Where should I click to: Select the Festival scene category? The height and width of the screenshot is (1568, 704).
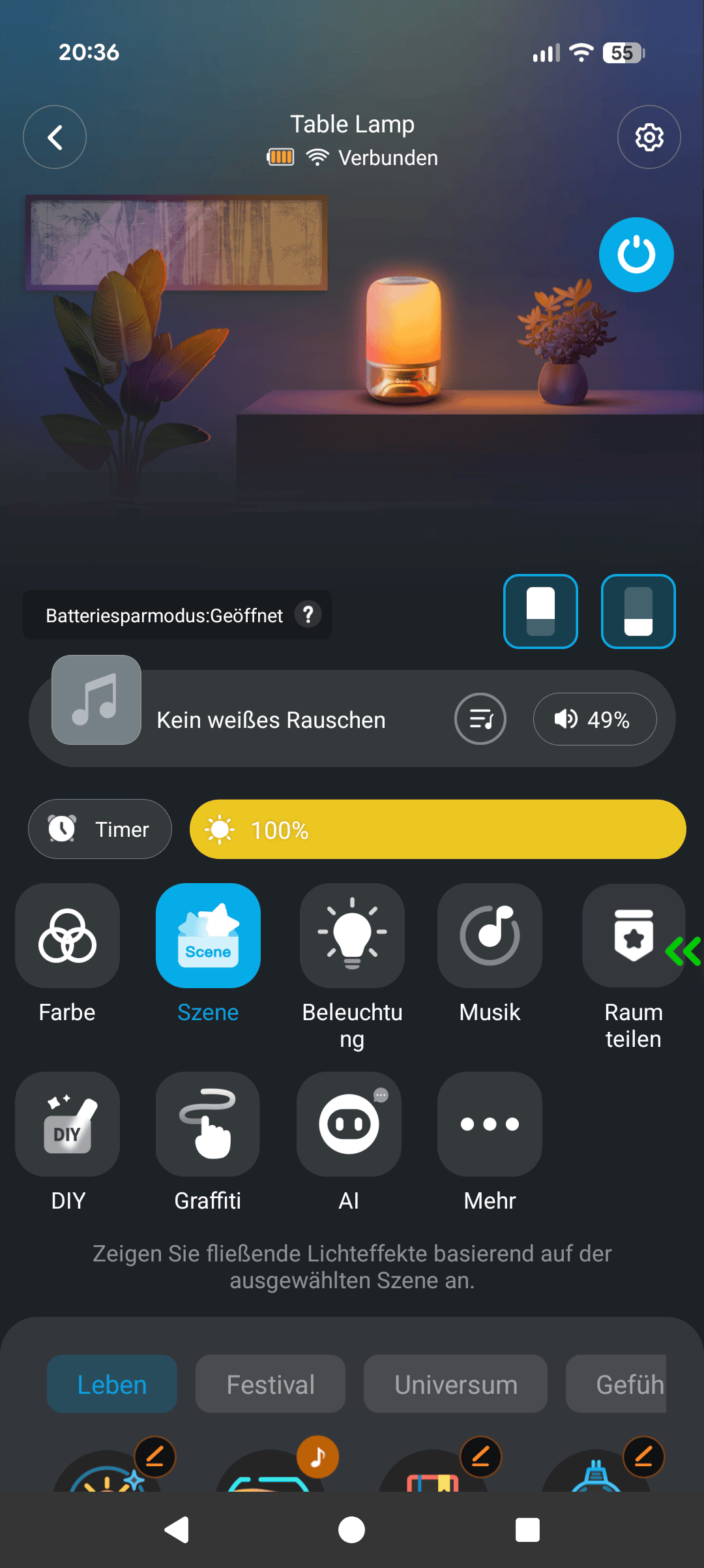coord(271,1383)
